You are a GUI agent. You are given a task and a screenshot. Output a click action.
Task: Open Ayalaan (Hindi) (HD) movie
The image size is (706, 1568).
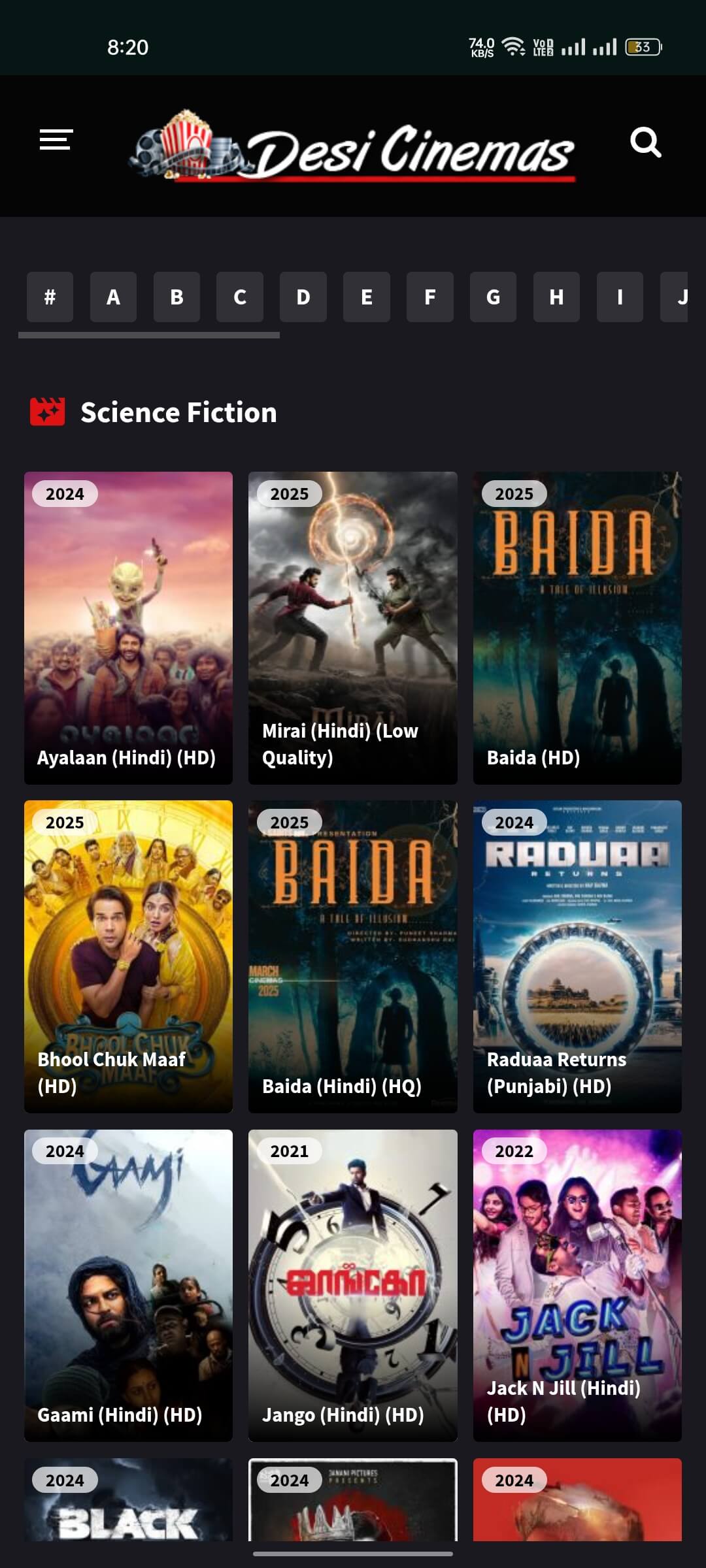tap(128, 627)
